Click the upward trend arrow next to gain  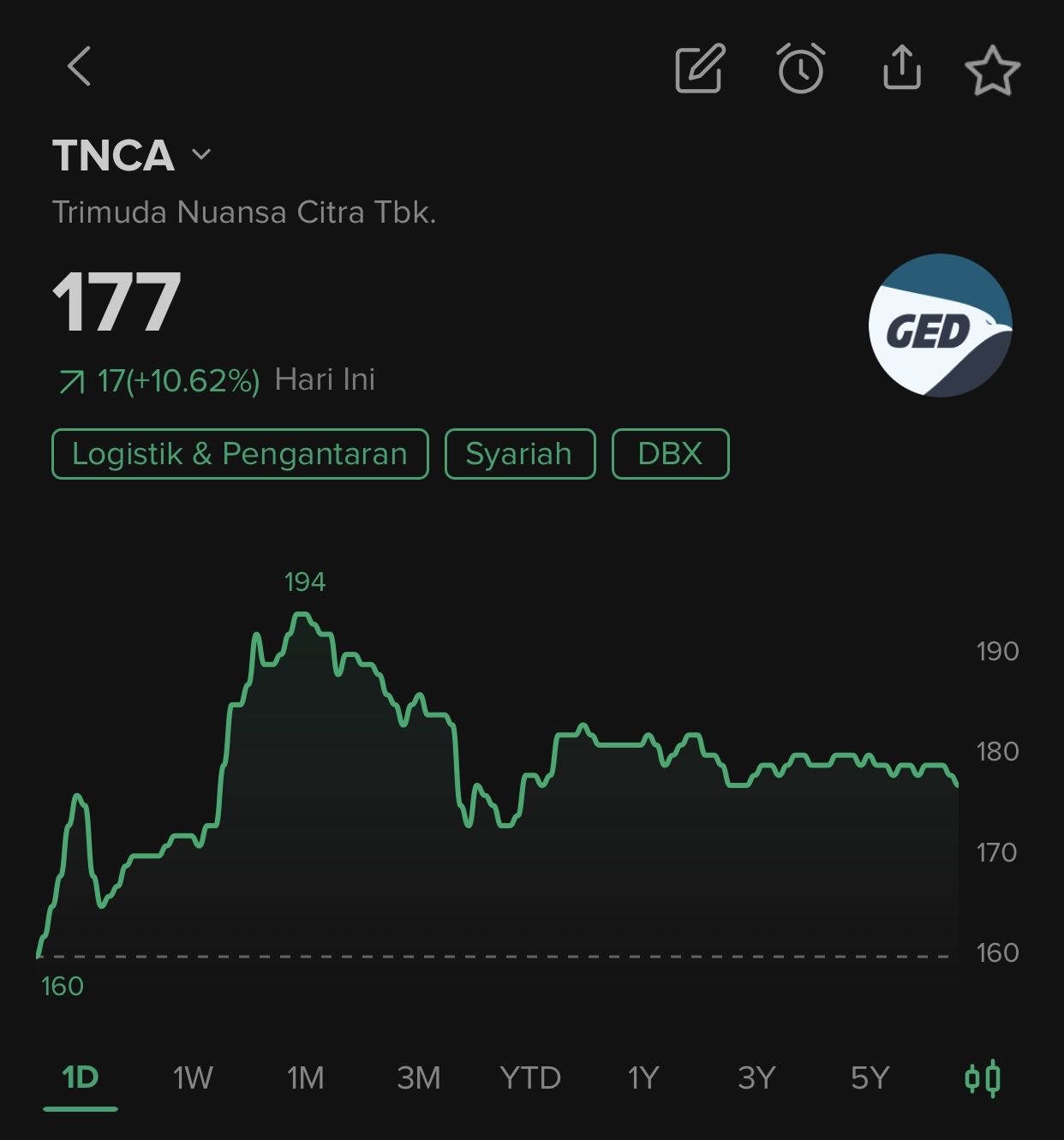[72, 379]
